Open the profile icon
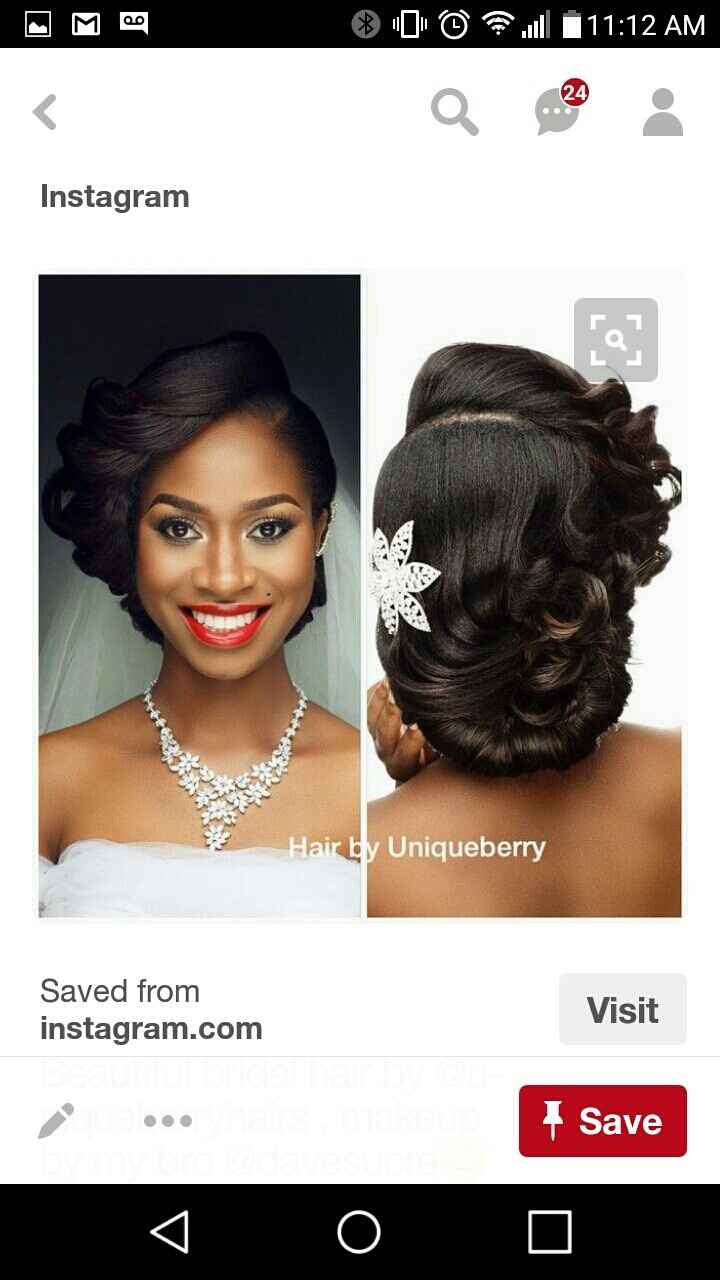 662,112
